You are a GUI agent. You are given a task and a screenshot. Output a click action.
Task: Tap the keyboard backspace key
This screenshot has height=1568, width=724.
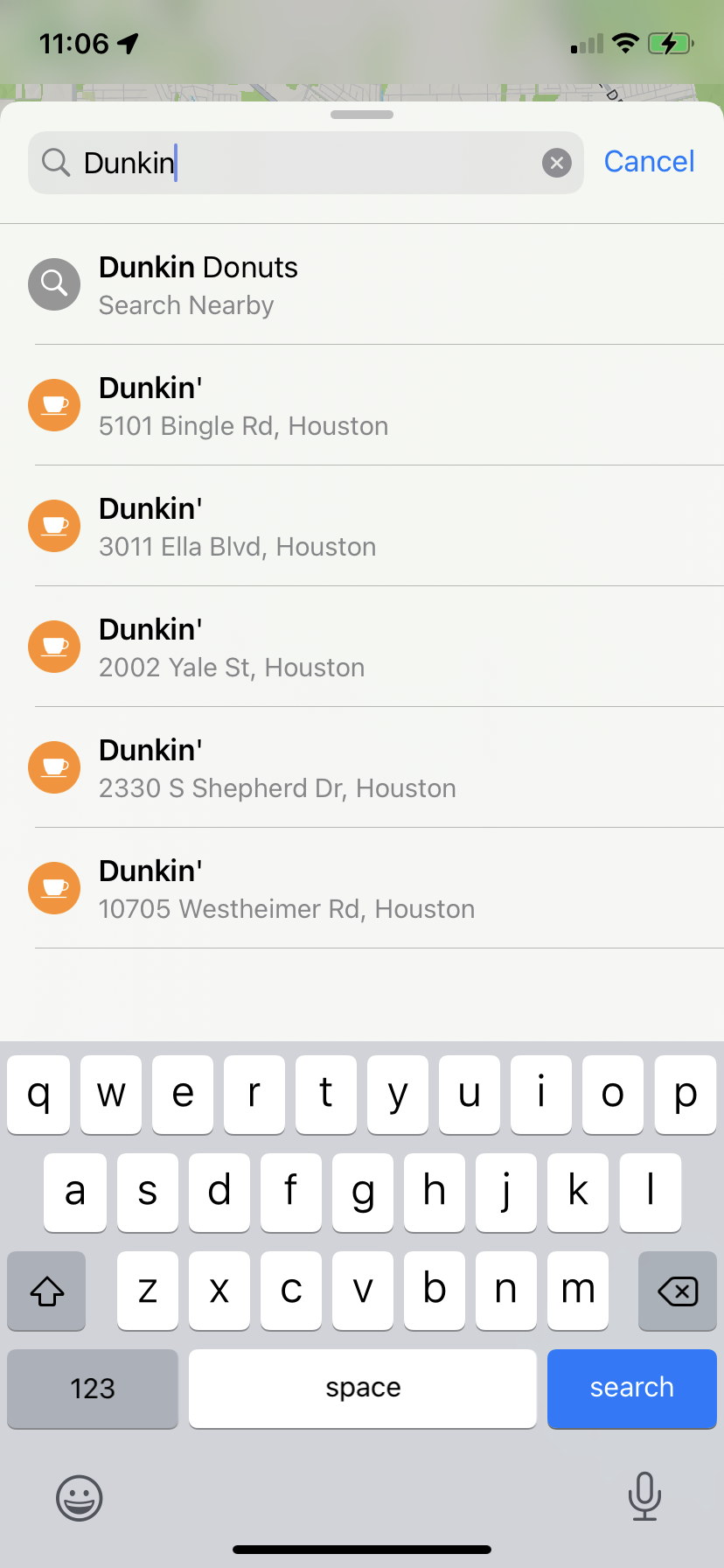click(x=678, y=1291)
